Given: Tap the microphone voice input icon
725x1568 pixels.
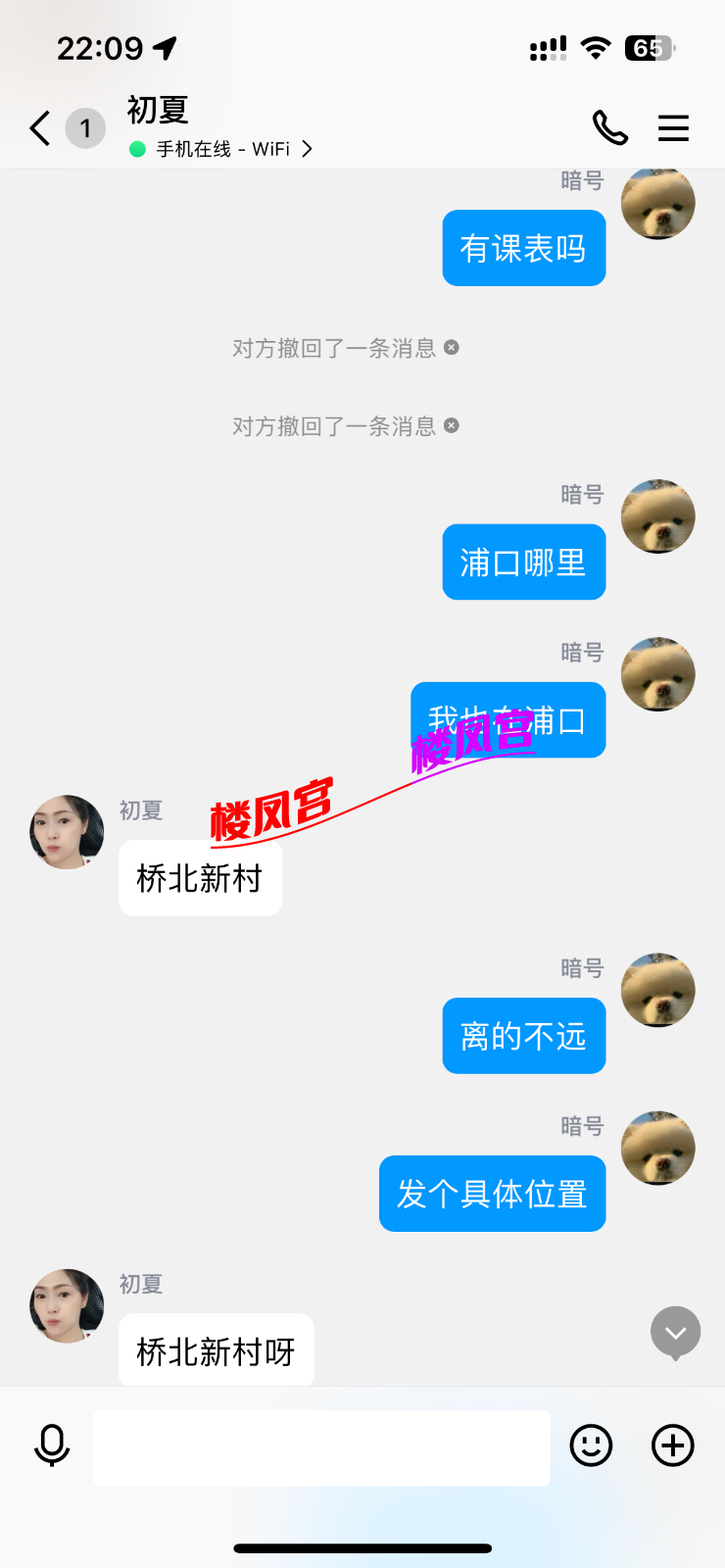Looking at the screenshot, I should click(52, 1445).
